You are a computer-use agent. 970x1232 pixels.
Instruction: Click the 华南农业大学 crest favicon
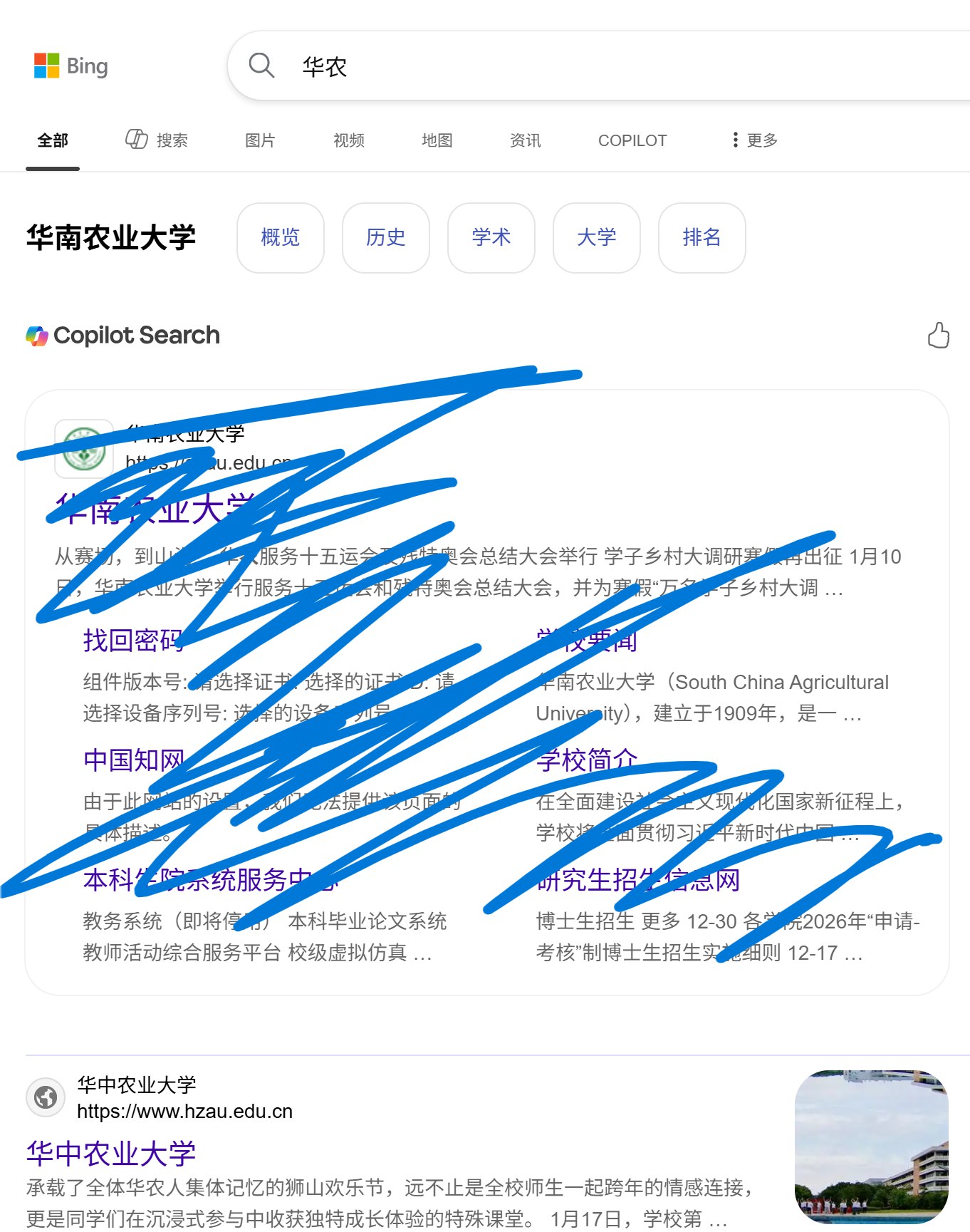coord(83,448)
